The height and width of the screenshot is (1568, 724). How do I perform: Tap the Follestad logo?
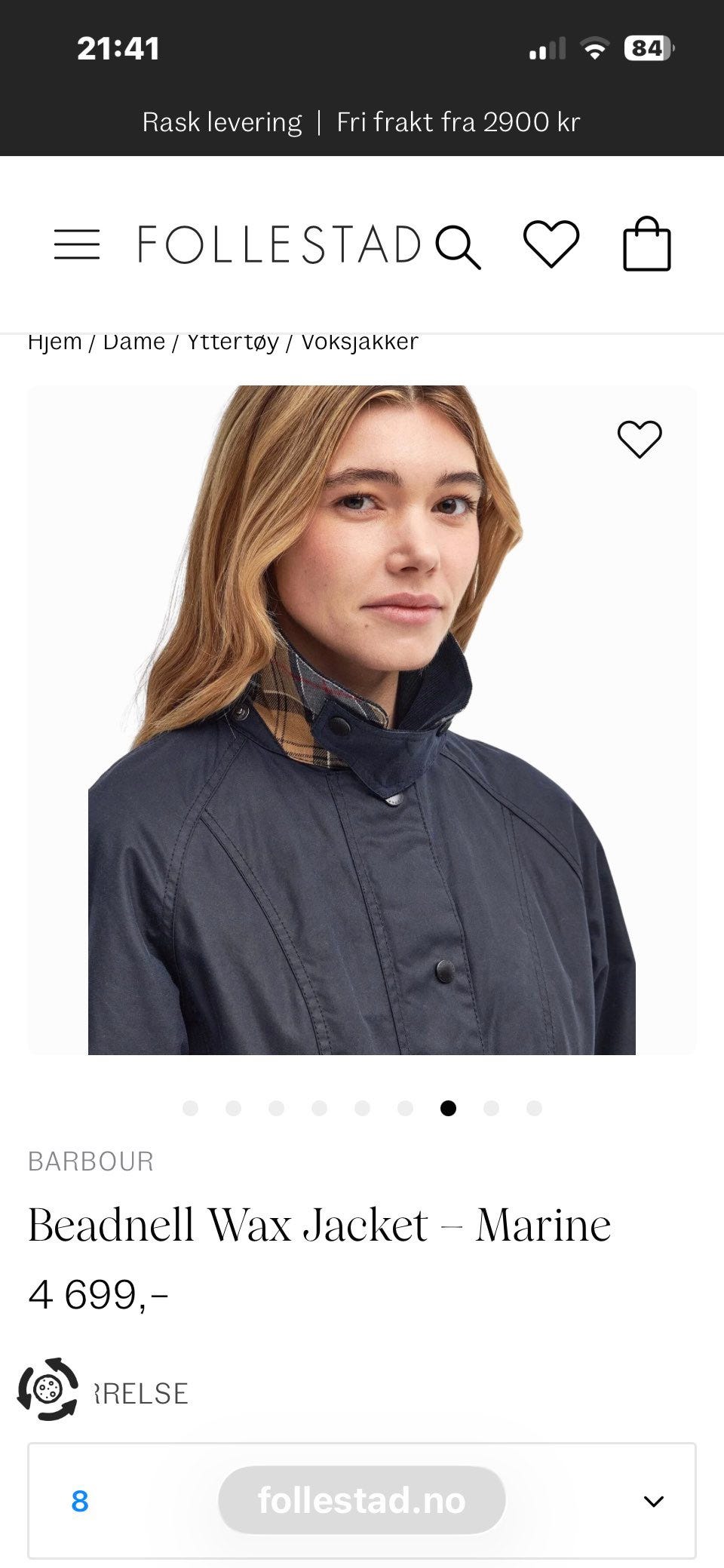280,245
